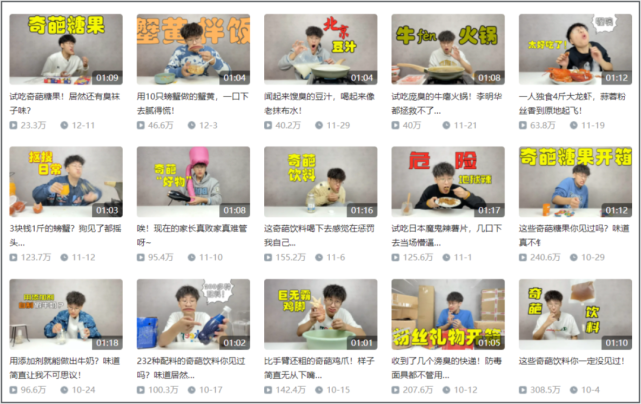
Task: Open the 家长真败家 video
Action: pyautogui.click(x=193, y=181)
